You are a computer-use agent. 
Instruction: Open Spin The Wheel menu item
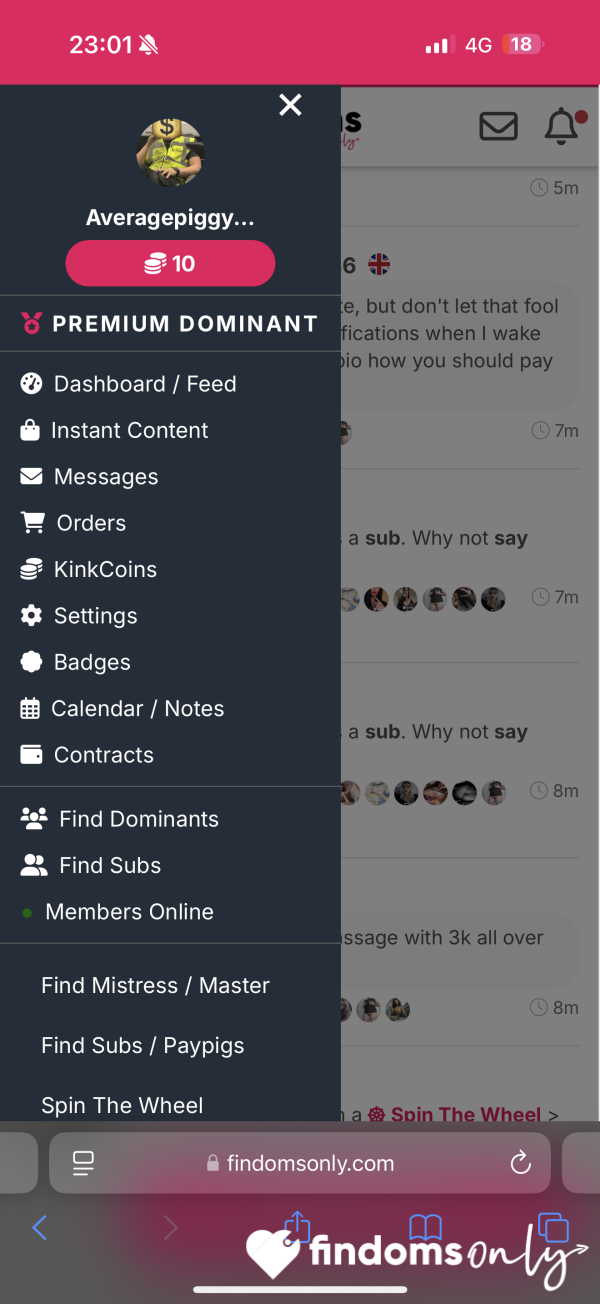[122, 1105]
